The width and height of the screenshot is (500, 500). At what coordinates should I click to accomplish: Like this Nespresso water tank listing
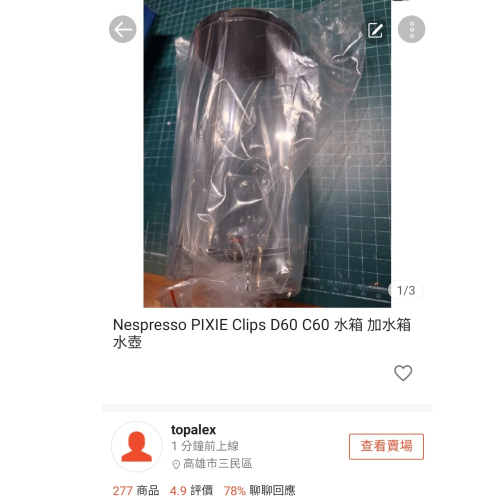click(x=403, y=373)
